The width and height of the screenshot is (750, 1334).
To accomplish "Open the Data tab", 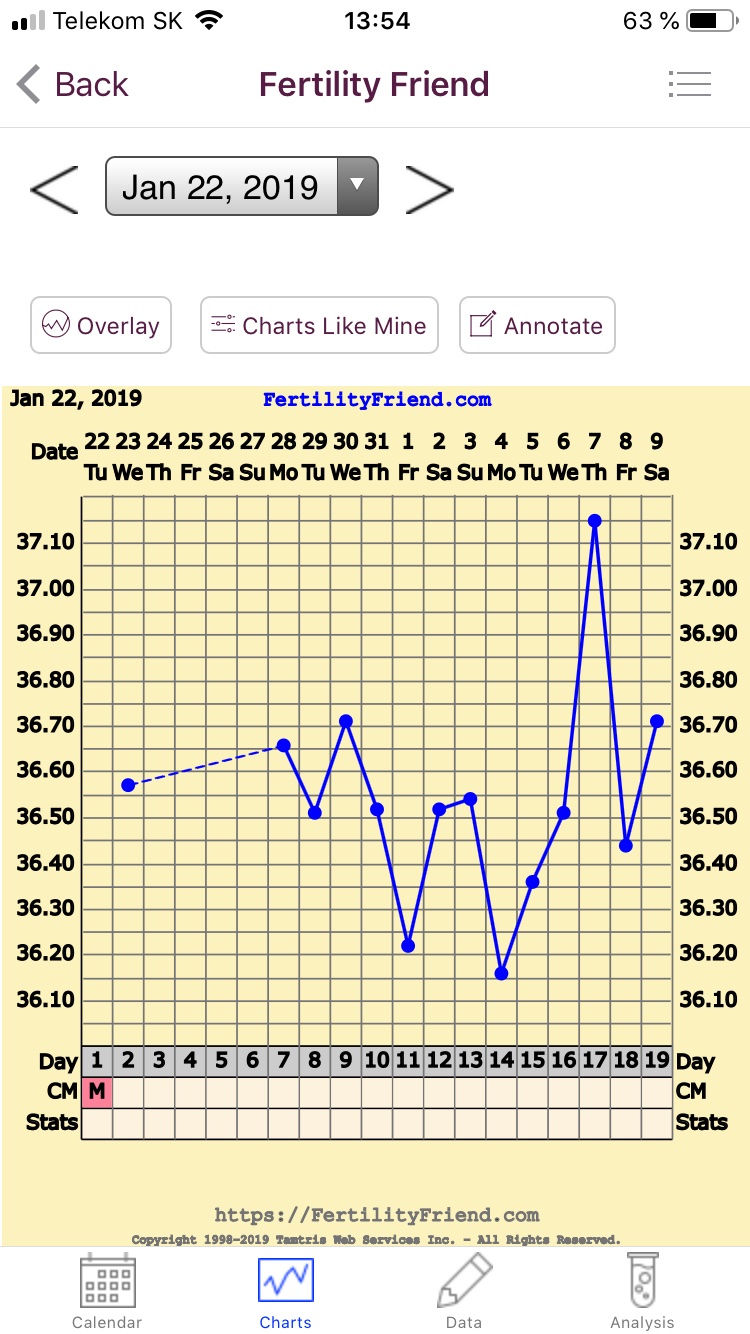I will pos(464,1290).
